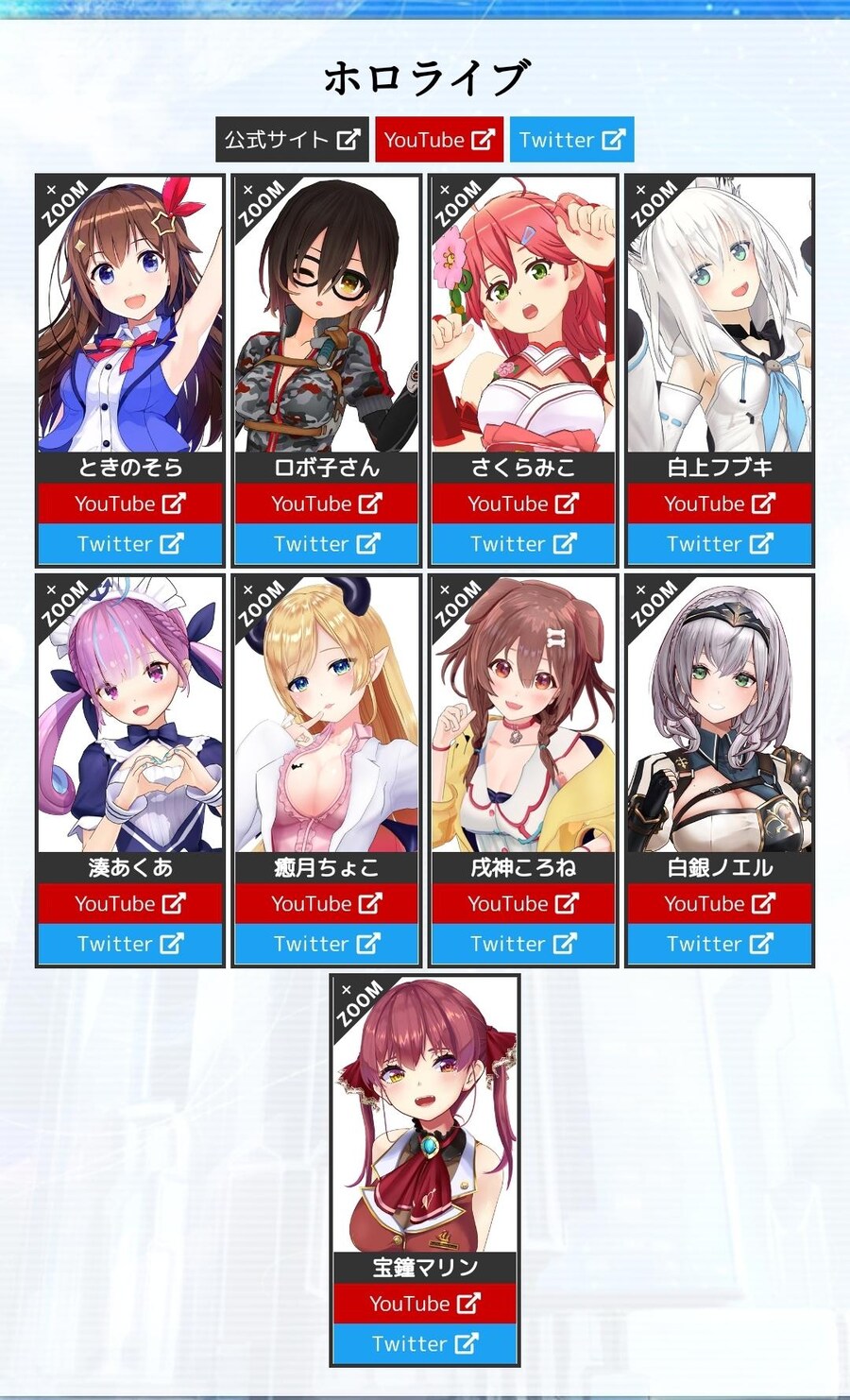Open 癒月ちょこ YouTube channel
Image resolution: width=850 pixels, height=1400 pixels.
pos(327,904)
